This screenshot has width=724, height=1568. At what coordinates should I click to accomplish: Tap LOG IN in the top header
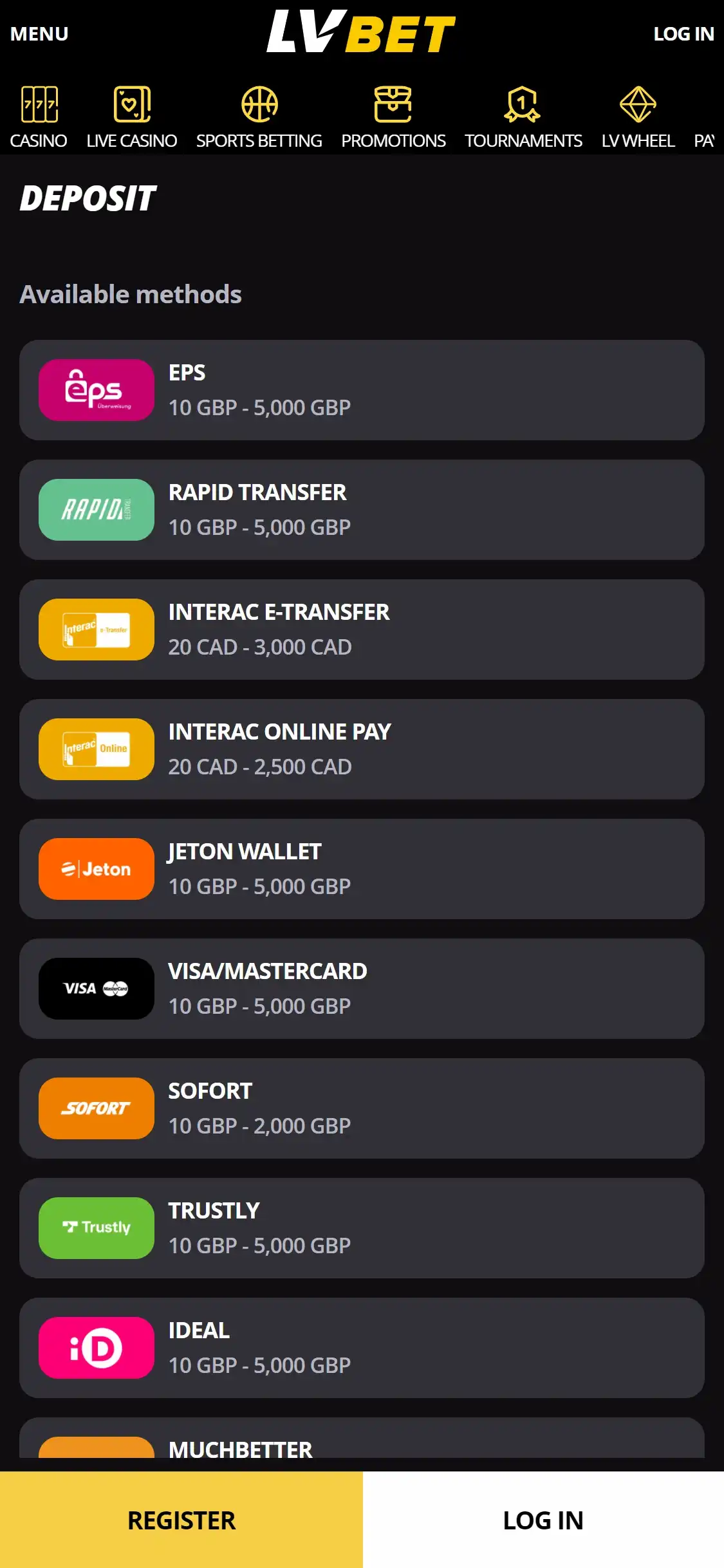683,33
